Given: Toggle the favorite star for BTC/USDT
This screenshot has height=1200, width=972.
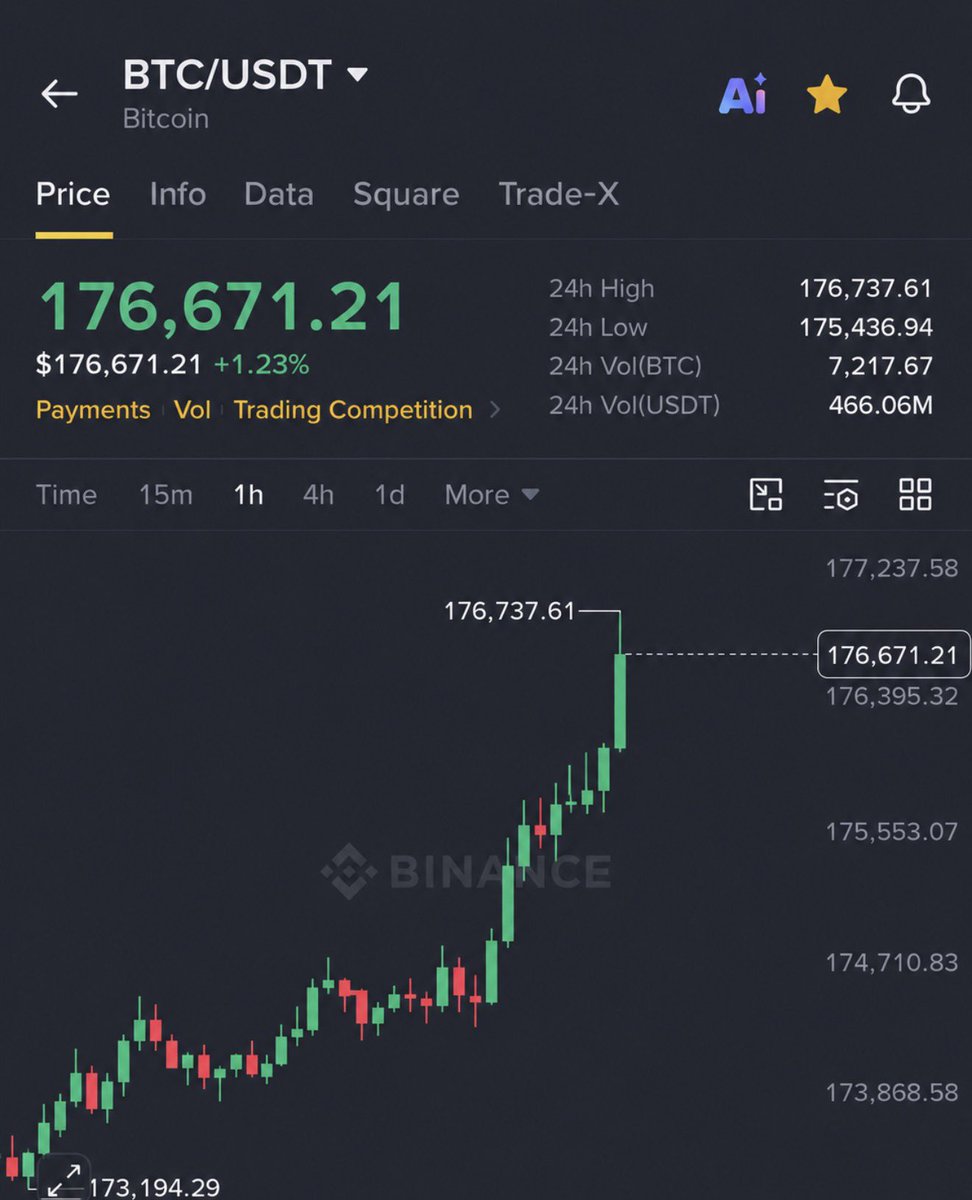Looking at the screenshot, I should [x=827, y=95].
